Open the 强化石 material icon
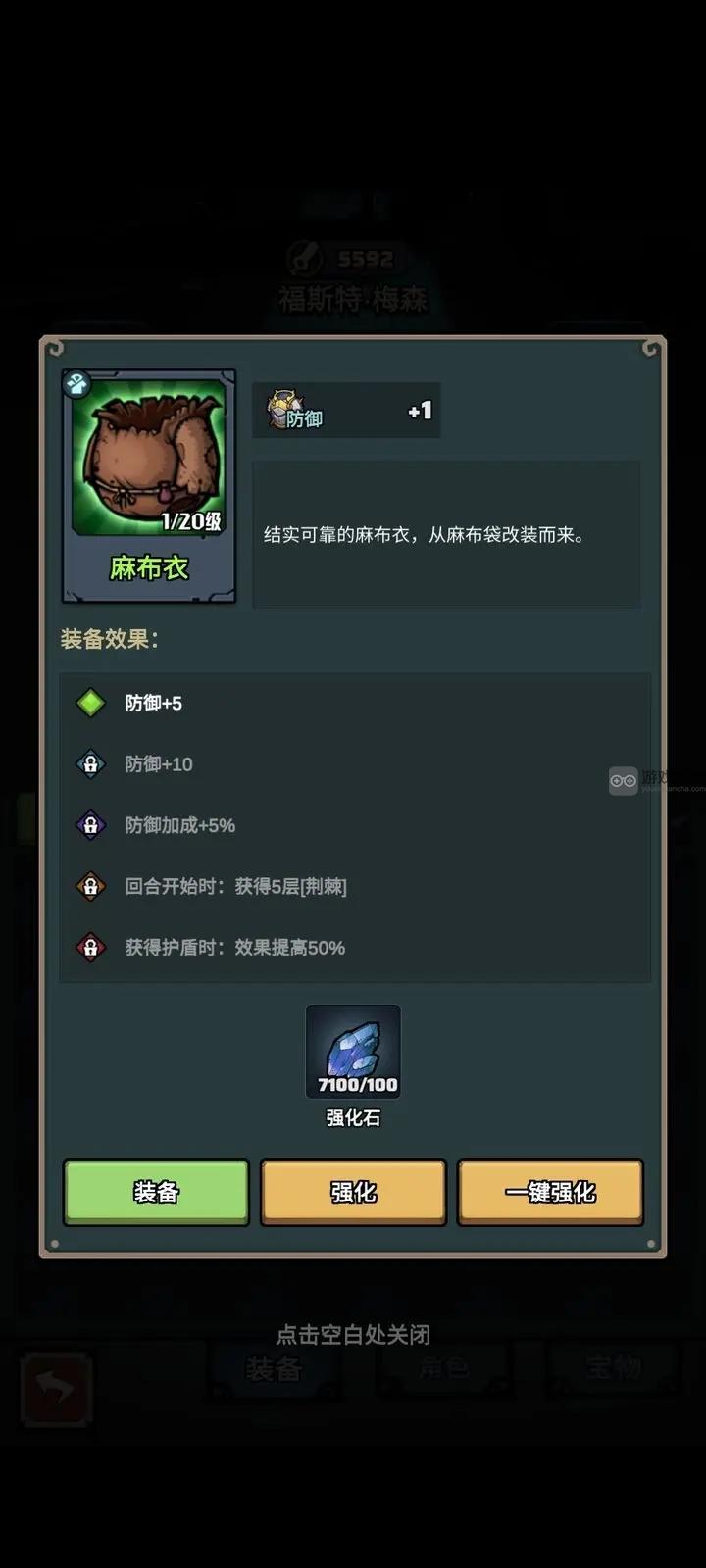The height and width of the screenshot is (1568, 706). 353,1052
